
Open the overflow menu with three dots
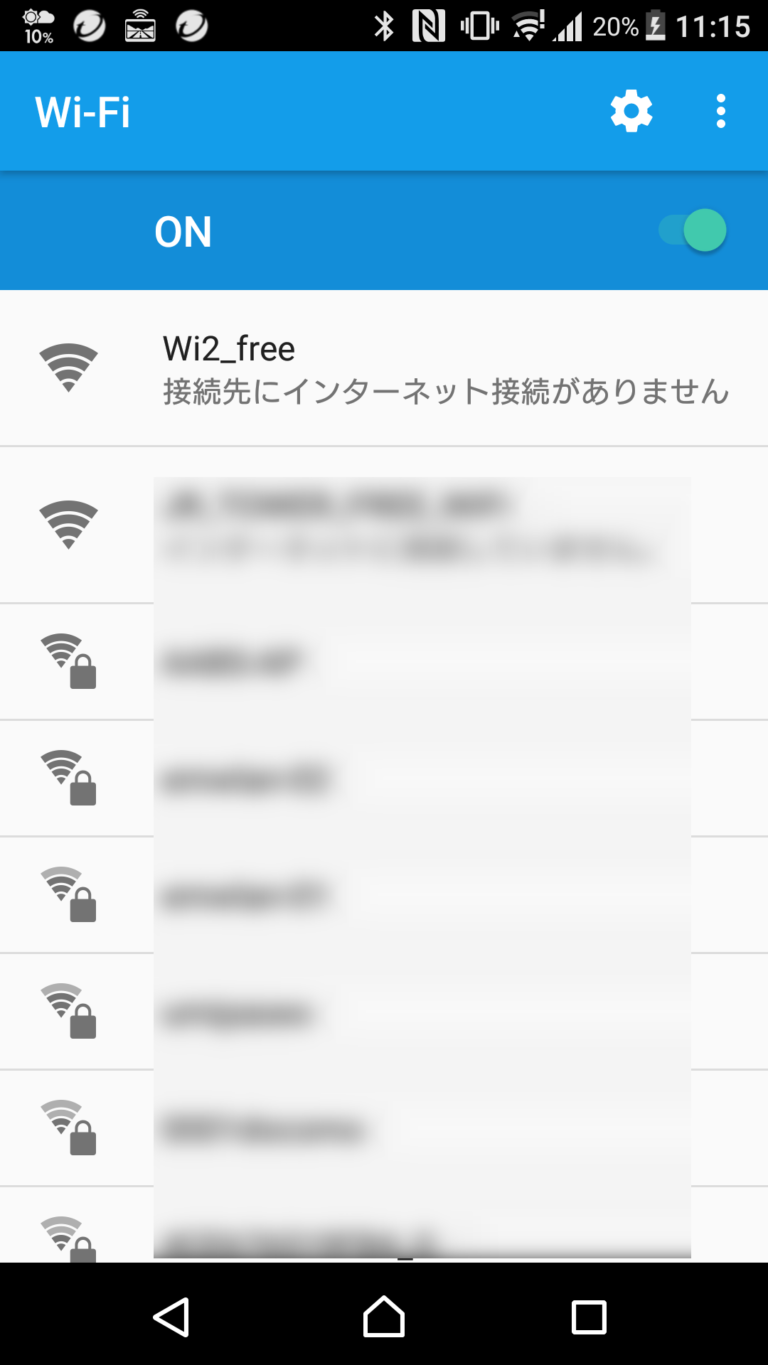coord(721,110)
